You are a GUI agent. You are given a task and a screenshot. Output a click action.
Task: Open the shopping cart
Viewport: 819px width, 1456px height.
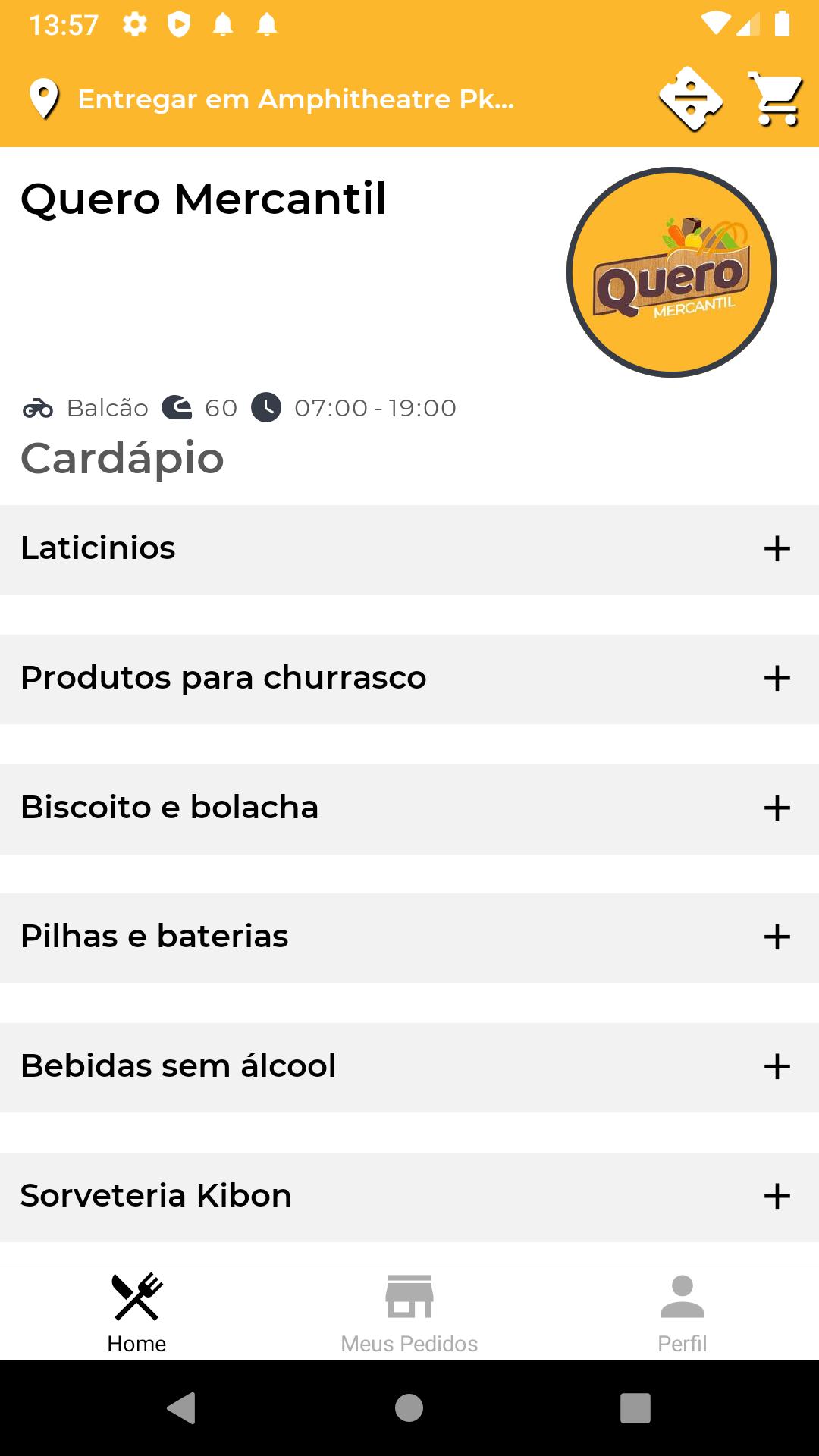(x=775, y=99)
